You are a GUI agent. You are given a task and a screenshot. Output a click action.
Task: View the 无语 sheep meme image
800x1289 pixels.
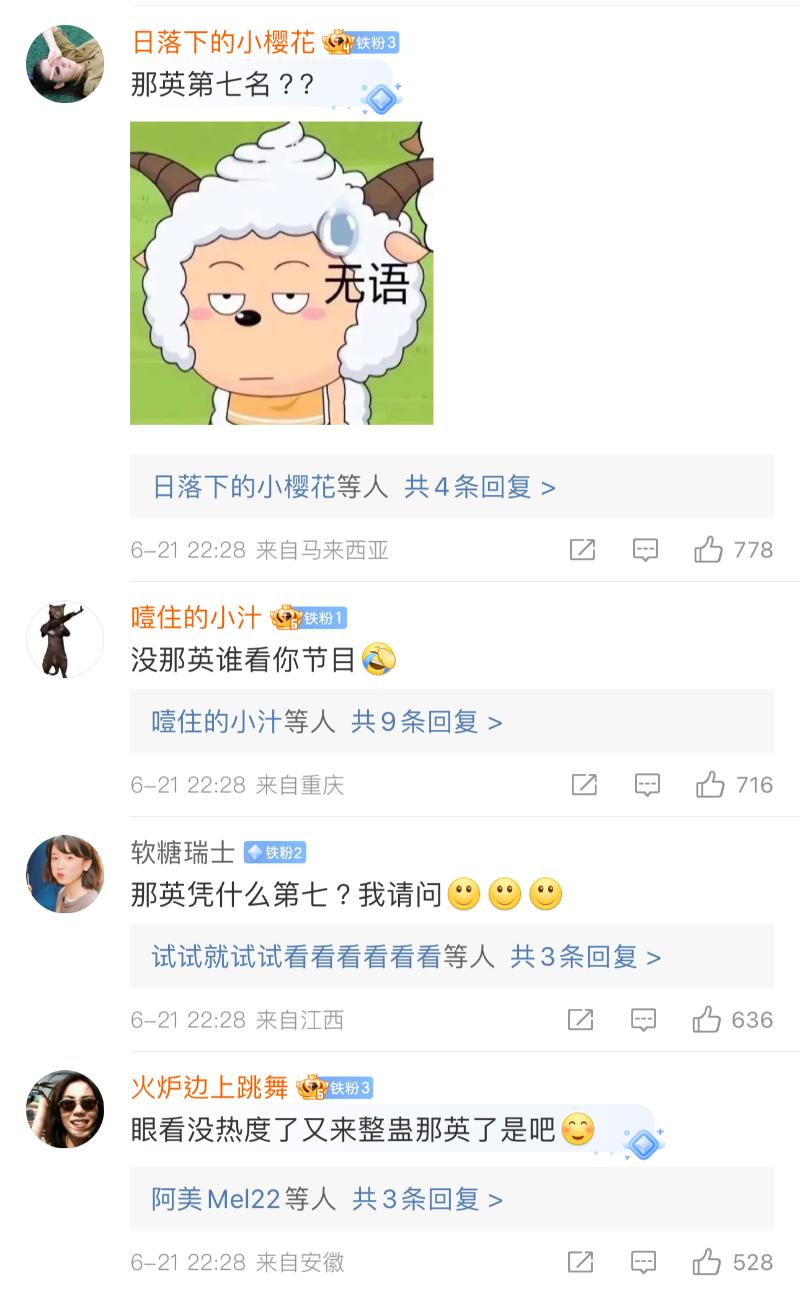281,273
